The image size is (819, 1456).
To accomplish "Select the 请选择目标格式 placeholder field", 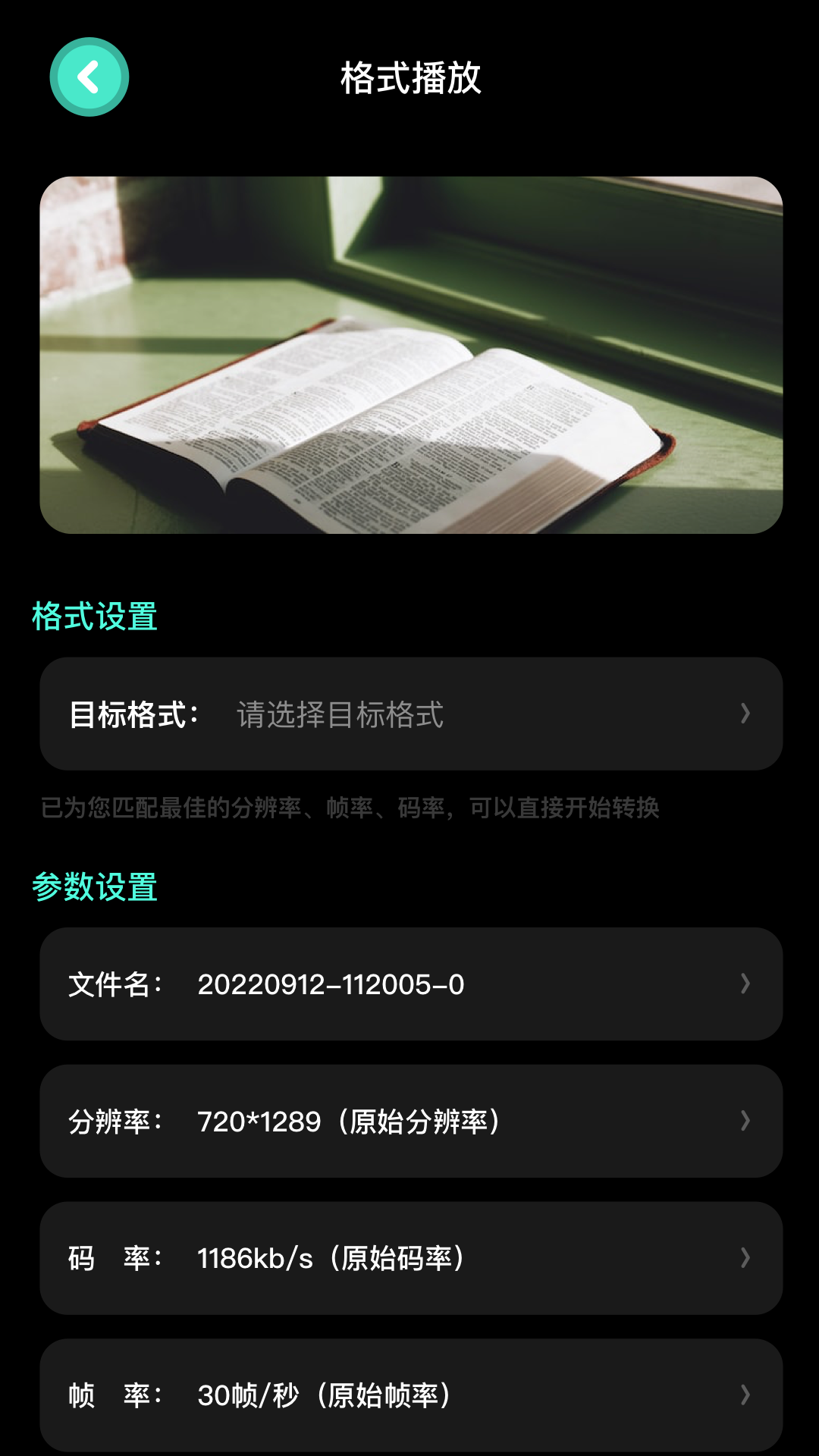I will [x=339, y=713].
